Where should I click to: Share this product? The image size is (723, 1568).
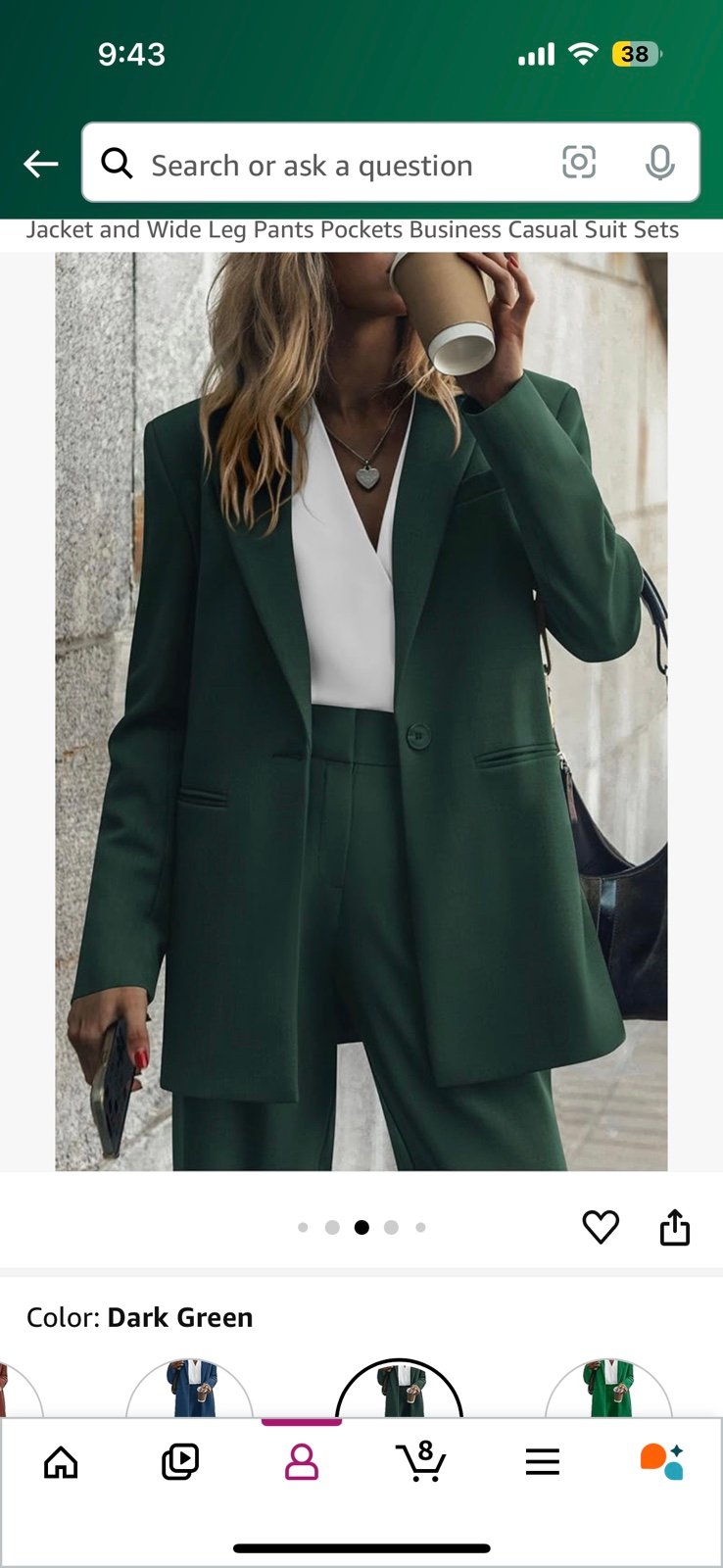pyautogui.click(x=675, y=1227)
